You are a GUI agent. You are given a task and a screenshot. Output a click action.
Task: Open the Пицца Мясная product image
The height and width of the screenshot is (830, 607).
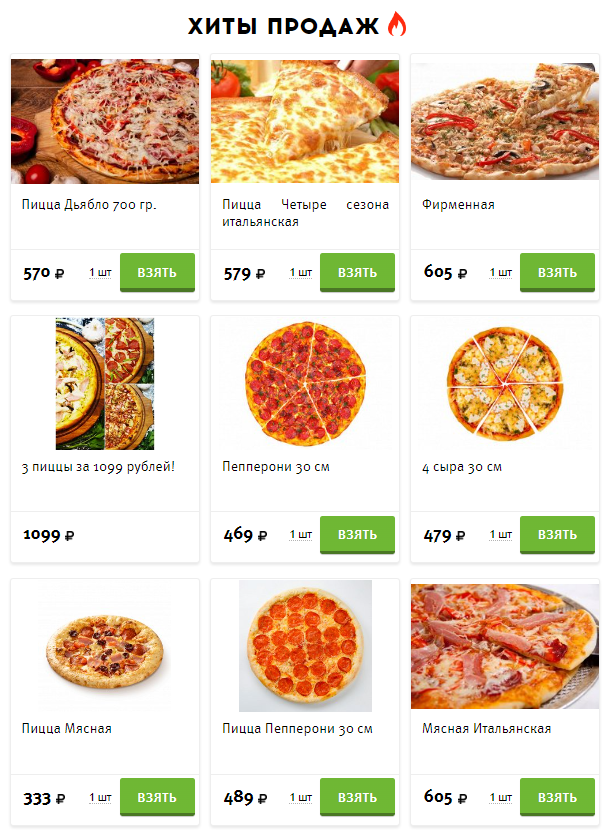pos(105,646)
